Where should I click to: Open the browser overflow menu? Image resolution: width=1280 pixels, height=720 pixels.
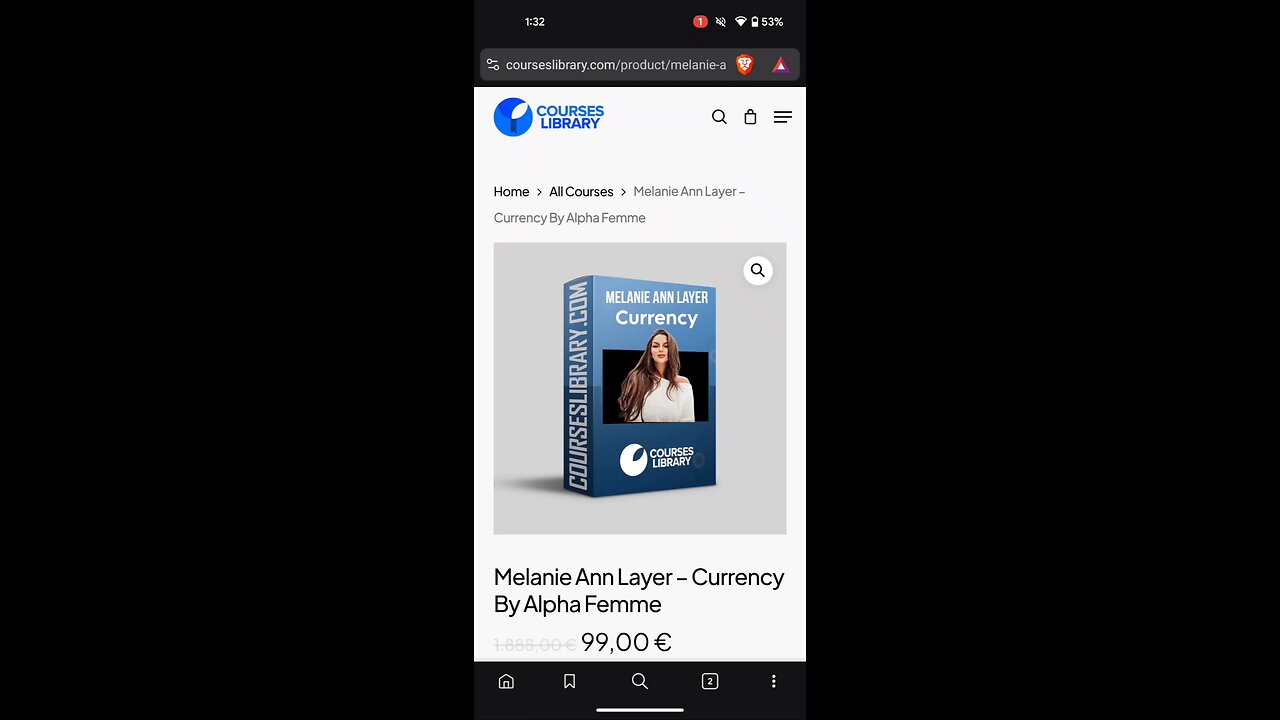coord(773,681)
